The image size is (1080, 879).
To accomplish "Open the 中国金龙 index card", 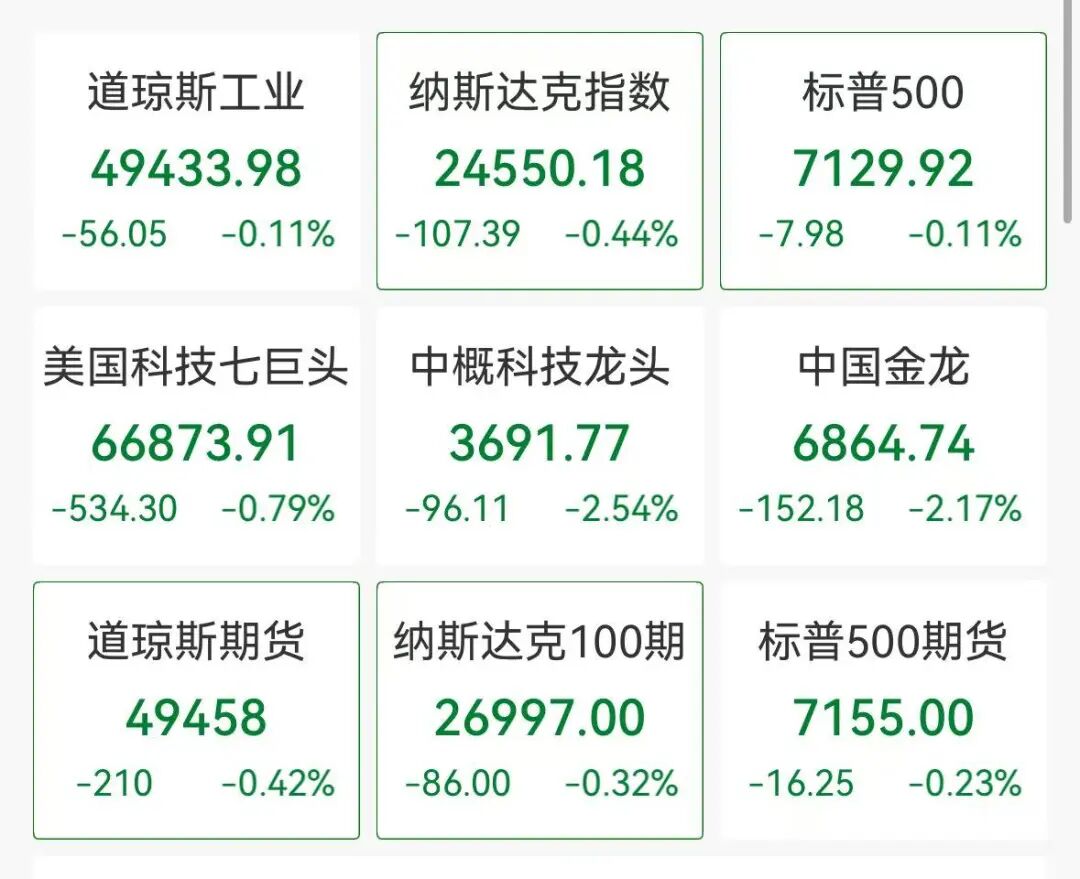I will [x=883, y=436].
